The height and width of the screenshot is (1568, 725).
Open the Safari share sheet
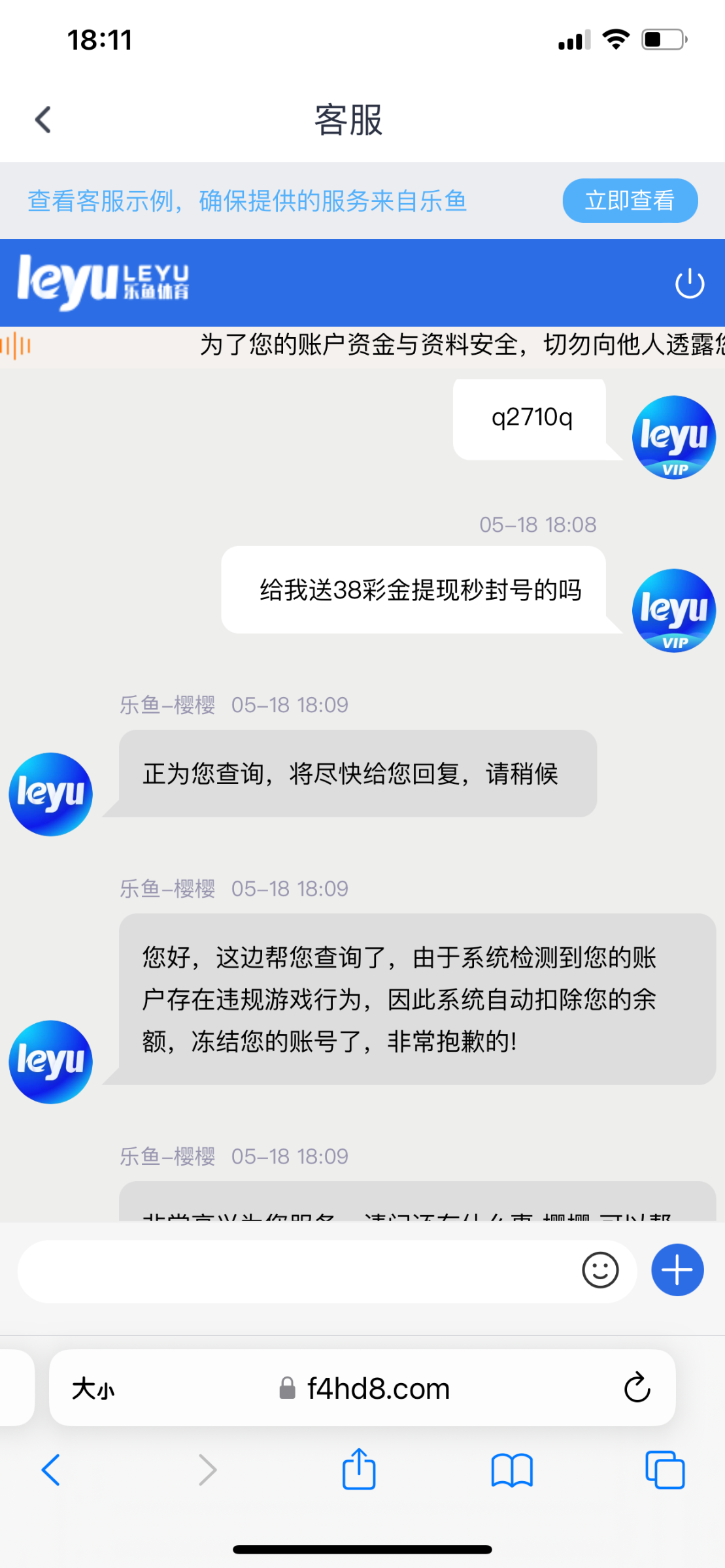tap(358, 1470)
